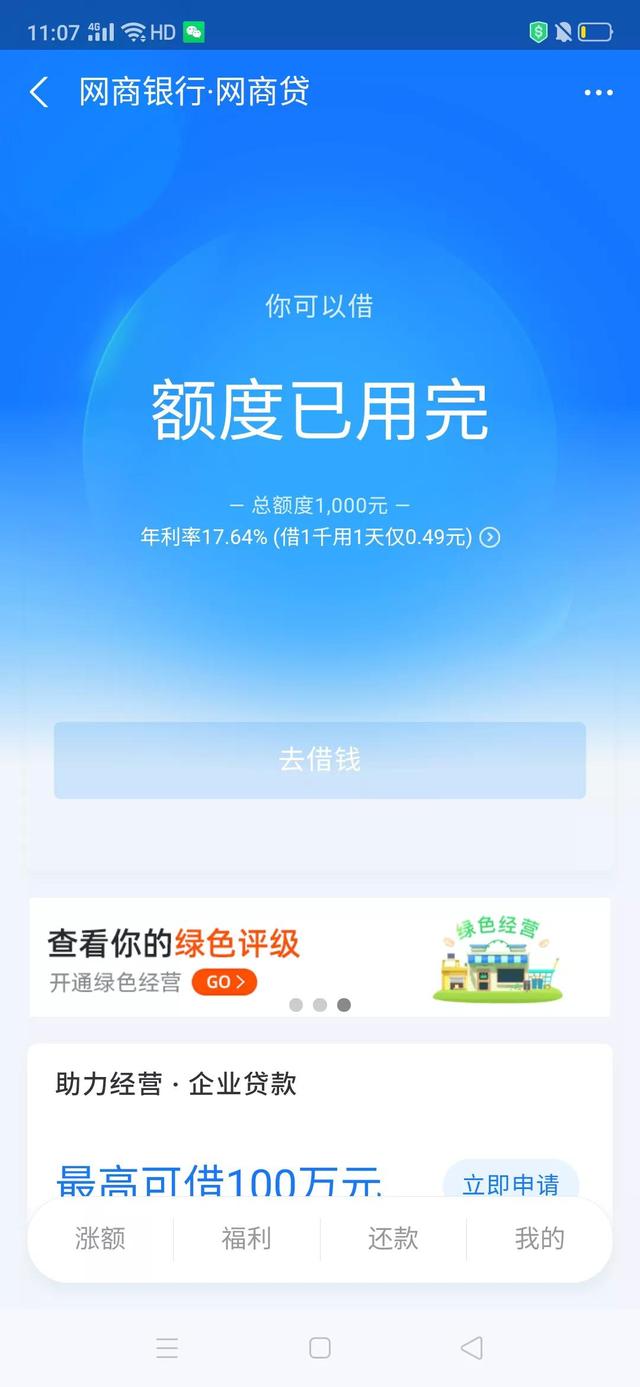Switch to the 涨额 tab
Screen dimensions: 640x1387
100,1239
